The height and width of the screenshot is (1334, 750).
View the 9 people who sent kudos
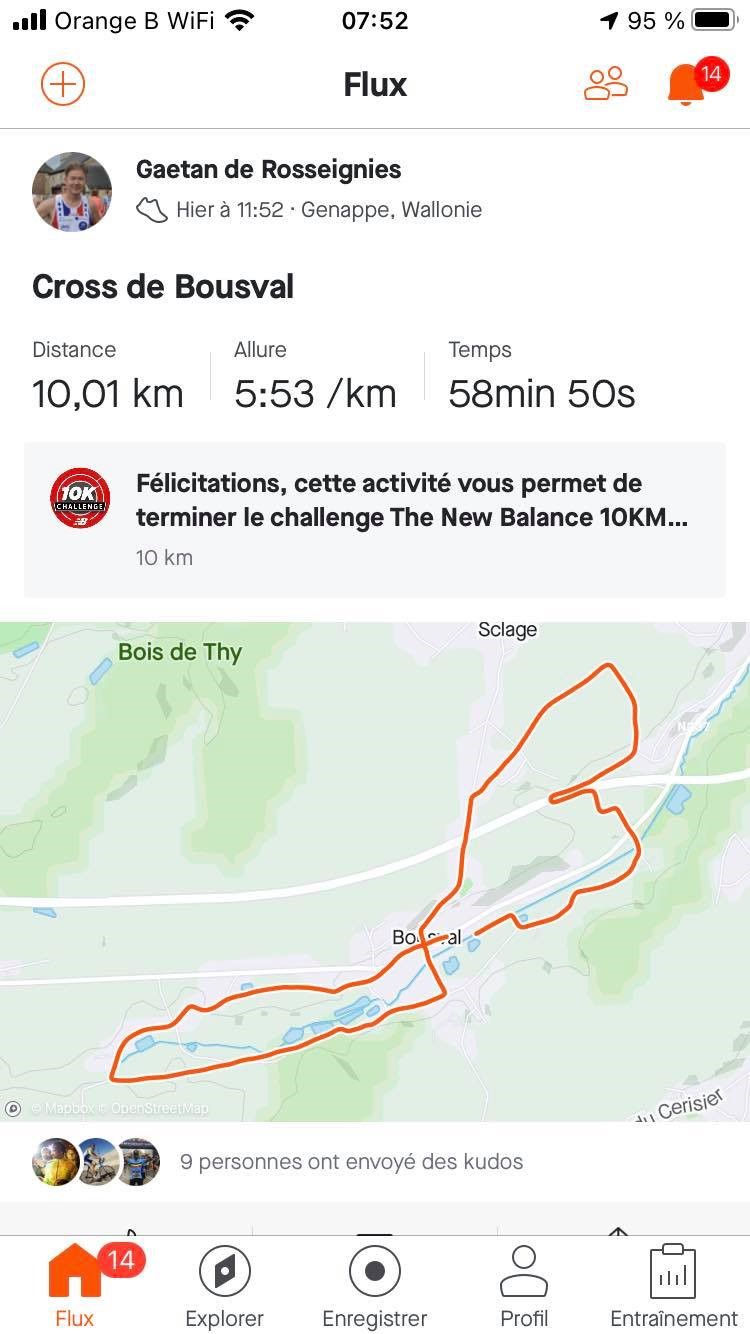click(350, 1162)
